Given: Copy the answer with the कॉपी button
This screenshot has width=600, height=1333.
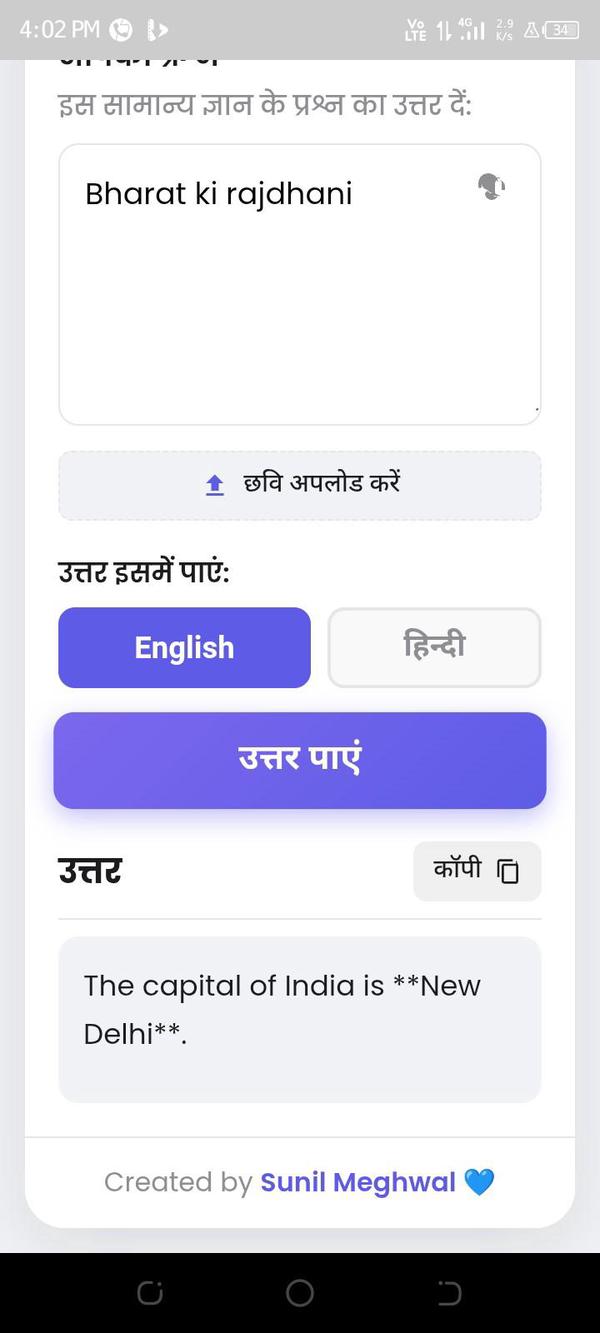Looking at the screenshot, I should [477, 871].
